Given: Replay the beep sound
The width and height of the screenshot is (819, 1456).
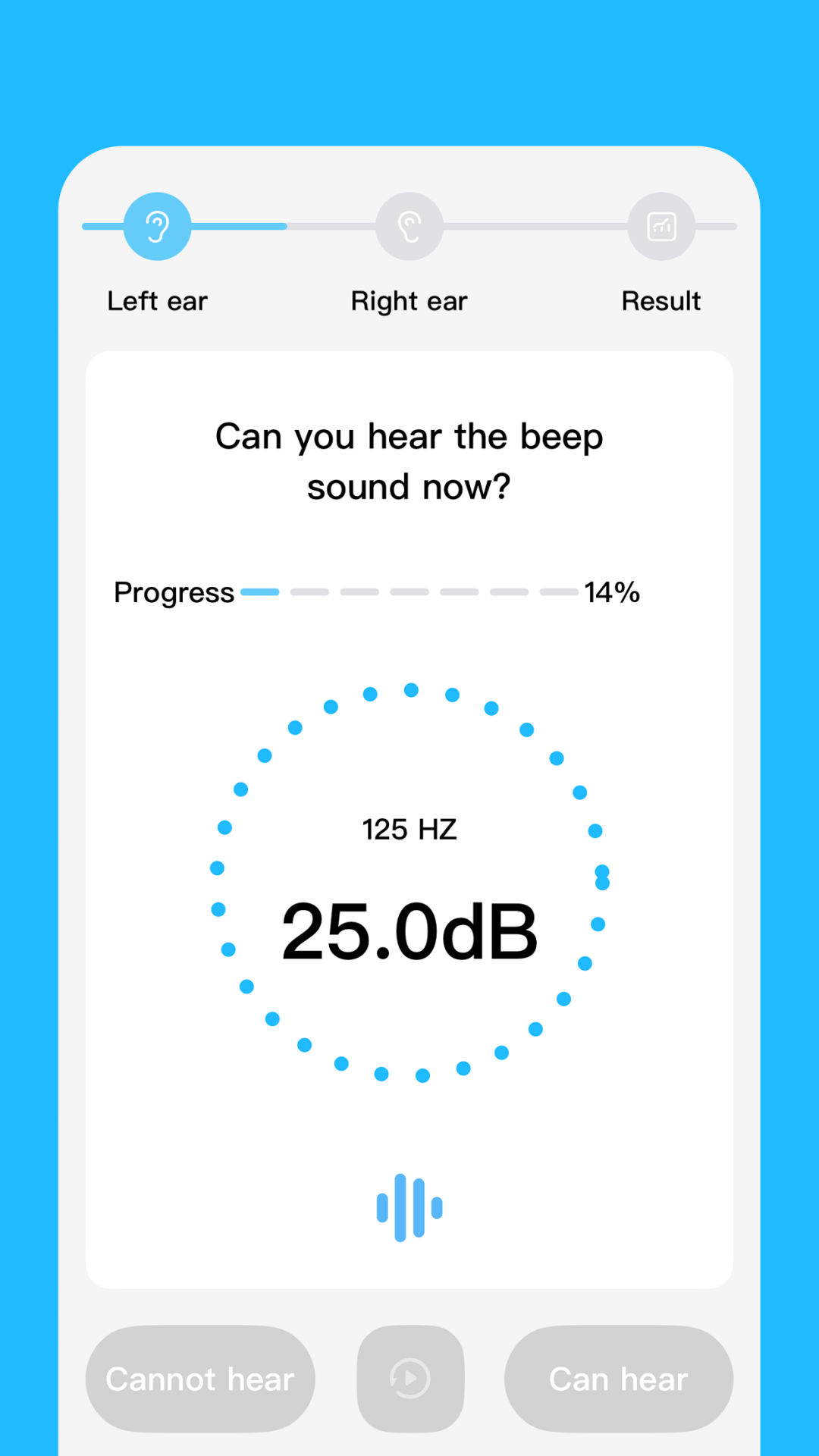Looking at the screenshot, I should [410, 1379].
